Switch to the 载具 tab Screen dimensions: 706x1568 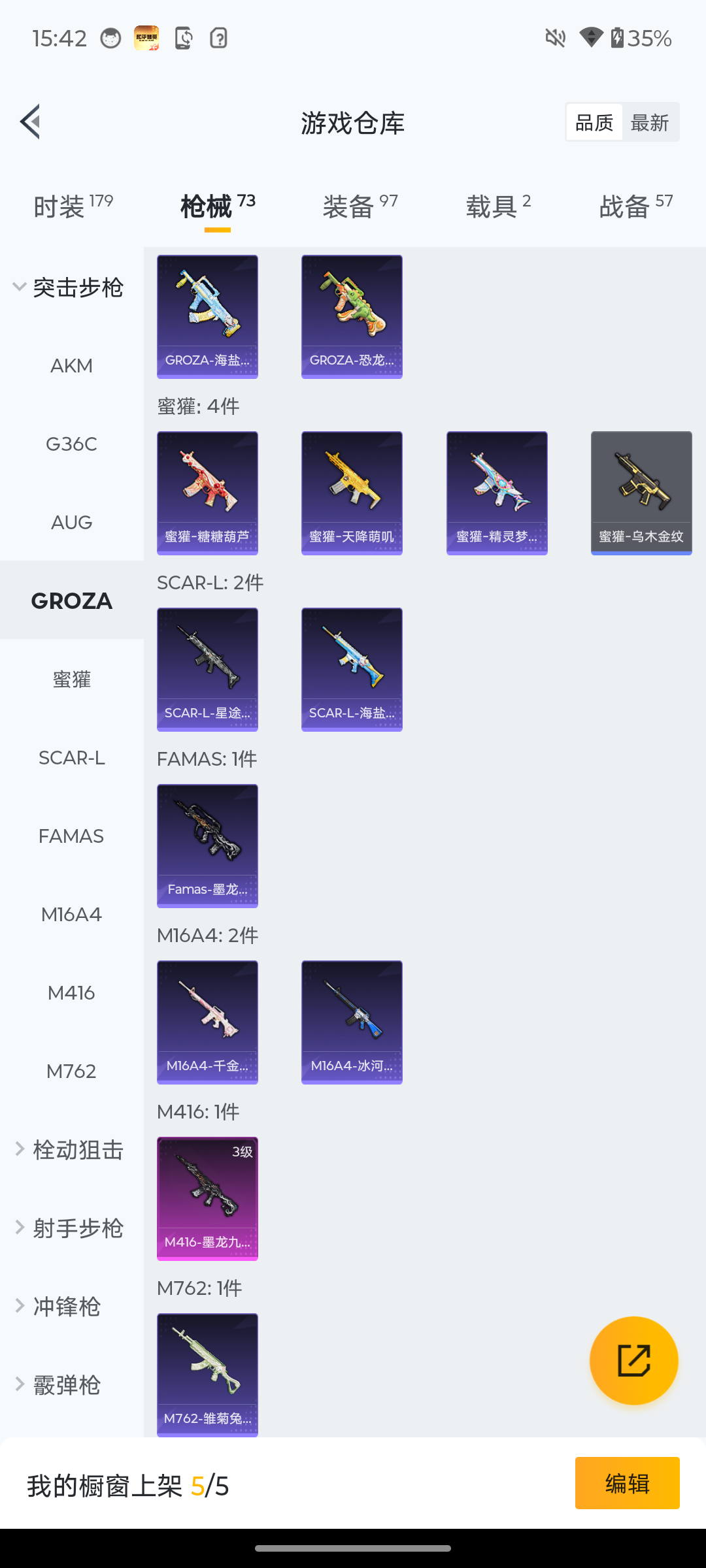[497, 206]
